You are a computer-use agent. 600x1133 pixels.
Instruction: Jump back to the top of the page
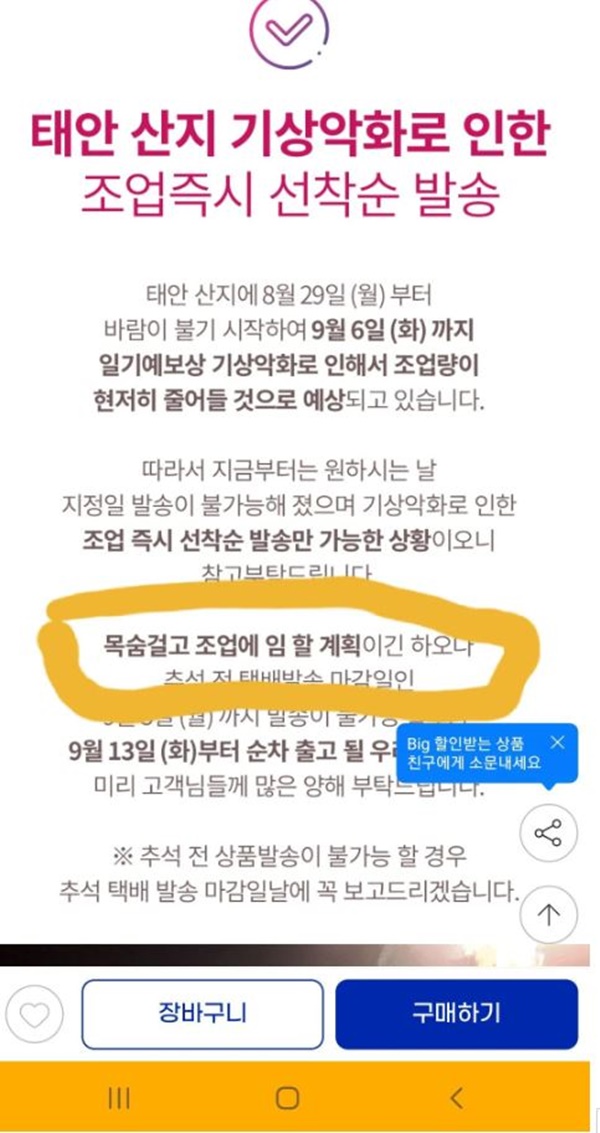pyautogui.click(x=548, y=914)
